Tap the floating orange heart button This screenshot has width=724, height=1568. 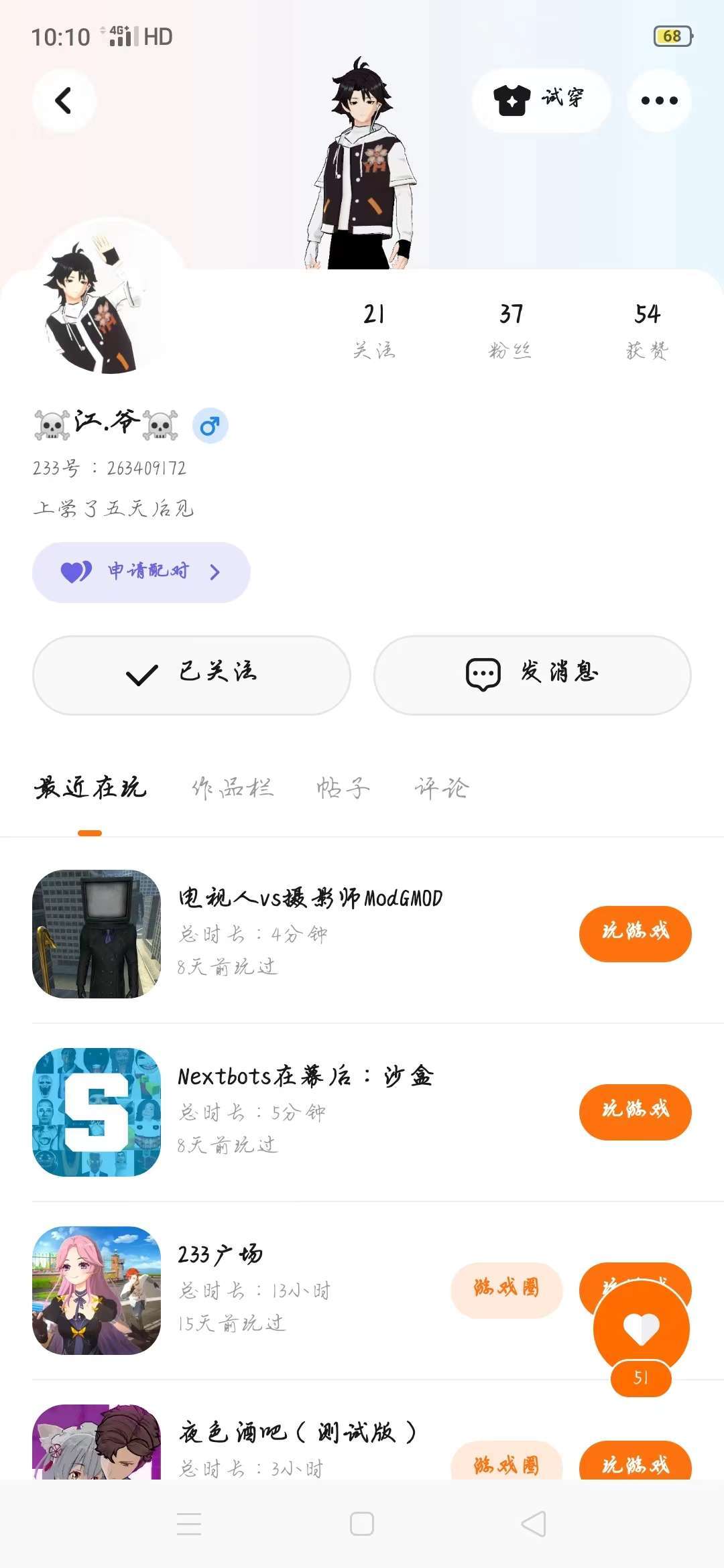tap(641, 1329)
